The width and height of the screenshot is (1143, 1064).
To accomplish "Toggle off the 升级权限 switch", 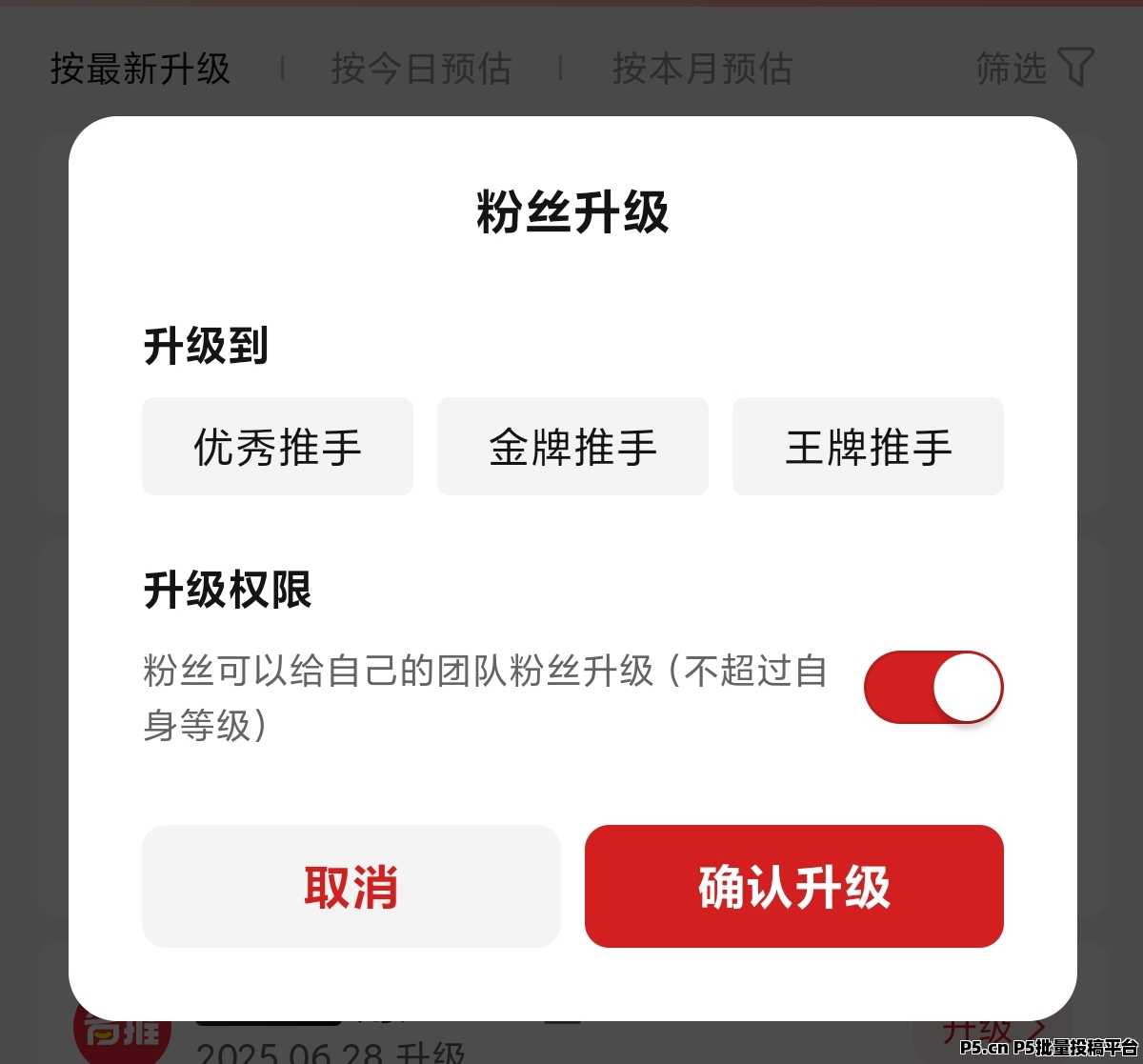I will (x=932, y=687).
